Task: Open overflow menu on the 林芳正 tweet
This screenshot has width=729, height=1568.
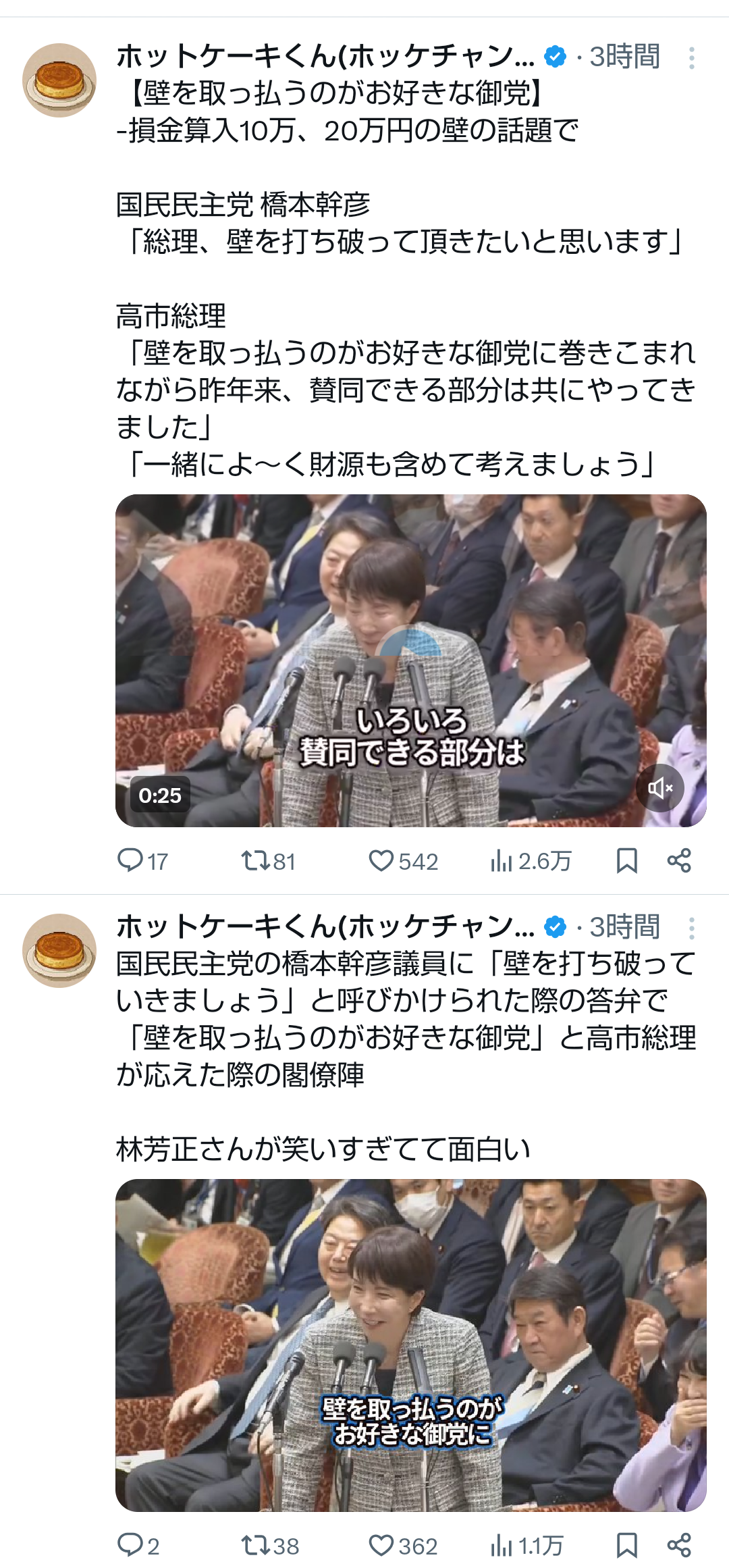Action: (691, 929)
